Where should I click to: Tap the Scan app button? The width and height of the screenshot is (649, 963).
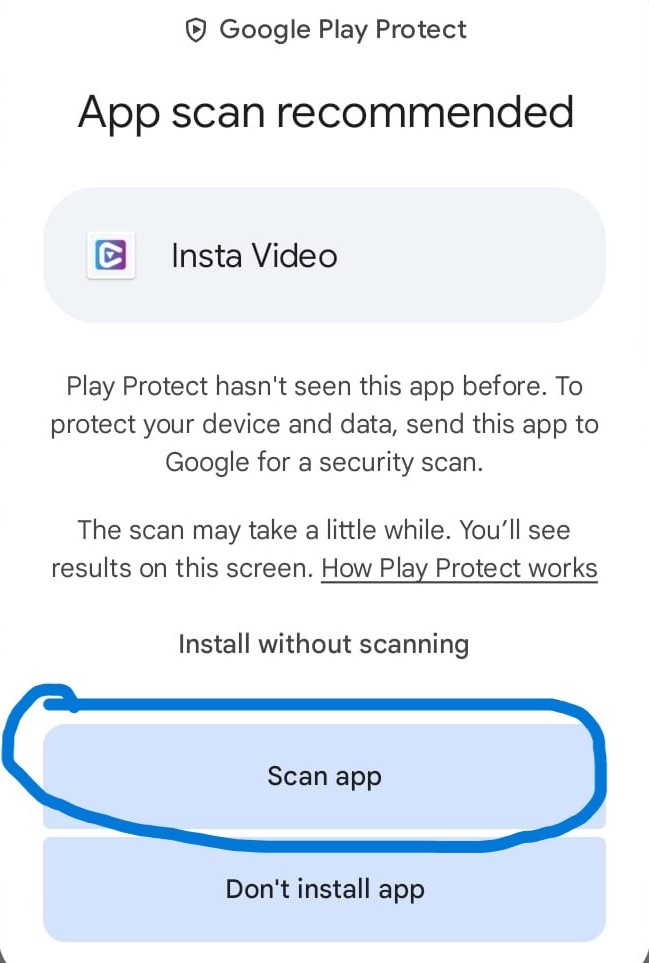pos(324,776)
